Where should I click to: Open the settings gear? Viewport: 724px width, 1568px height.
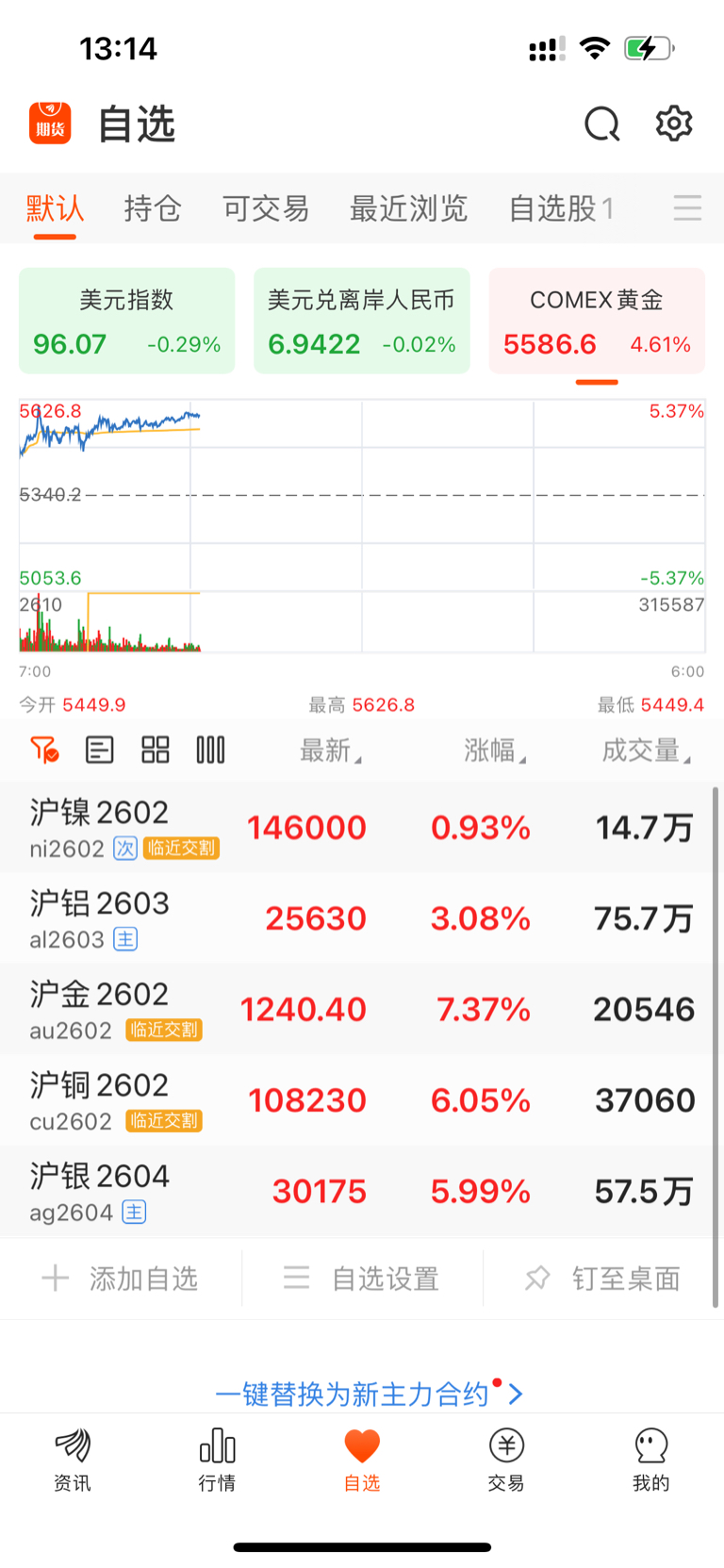point(674,124)
